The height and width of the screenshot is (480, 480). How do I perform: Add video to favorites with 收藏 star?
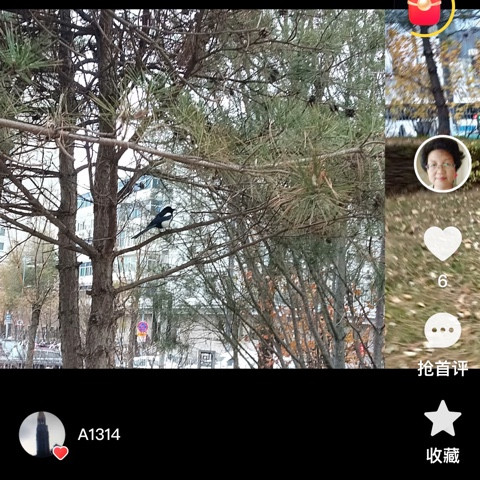pos(443,418)
